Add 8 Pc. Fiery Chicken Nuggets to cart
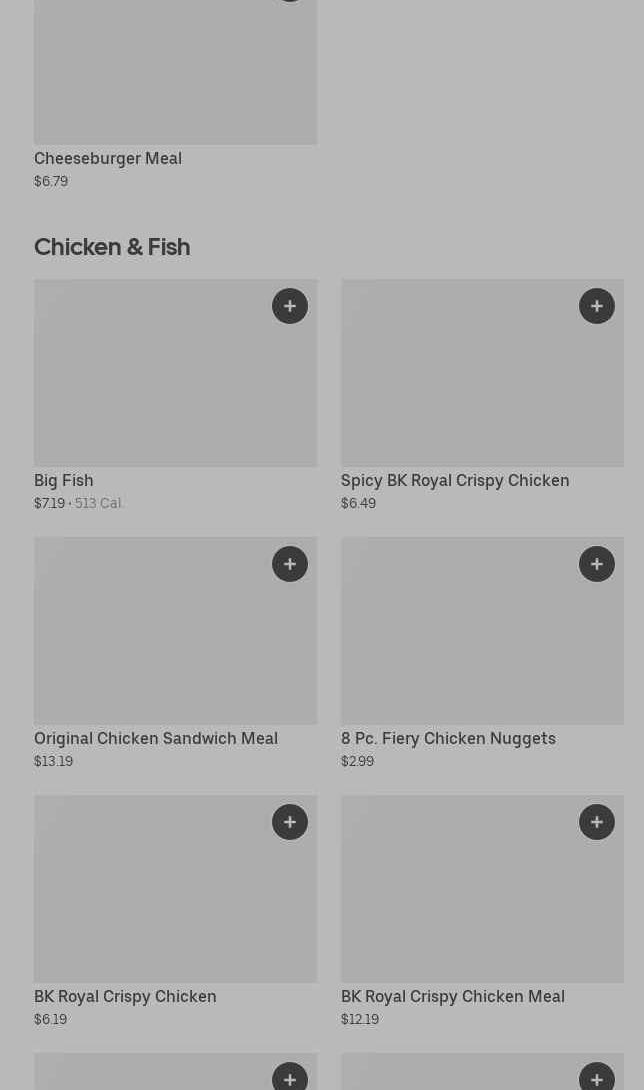The width and height of the screenshot is (644, 1090). pos(597,564)
